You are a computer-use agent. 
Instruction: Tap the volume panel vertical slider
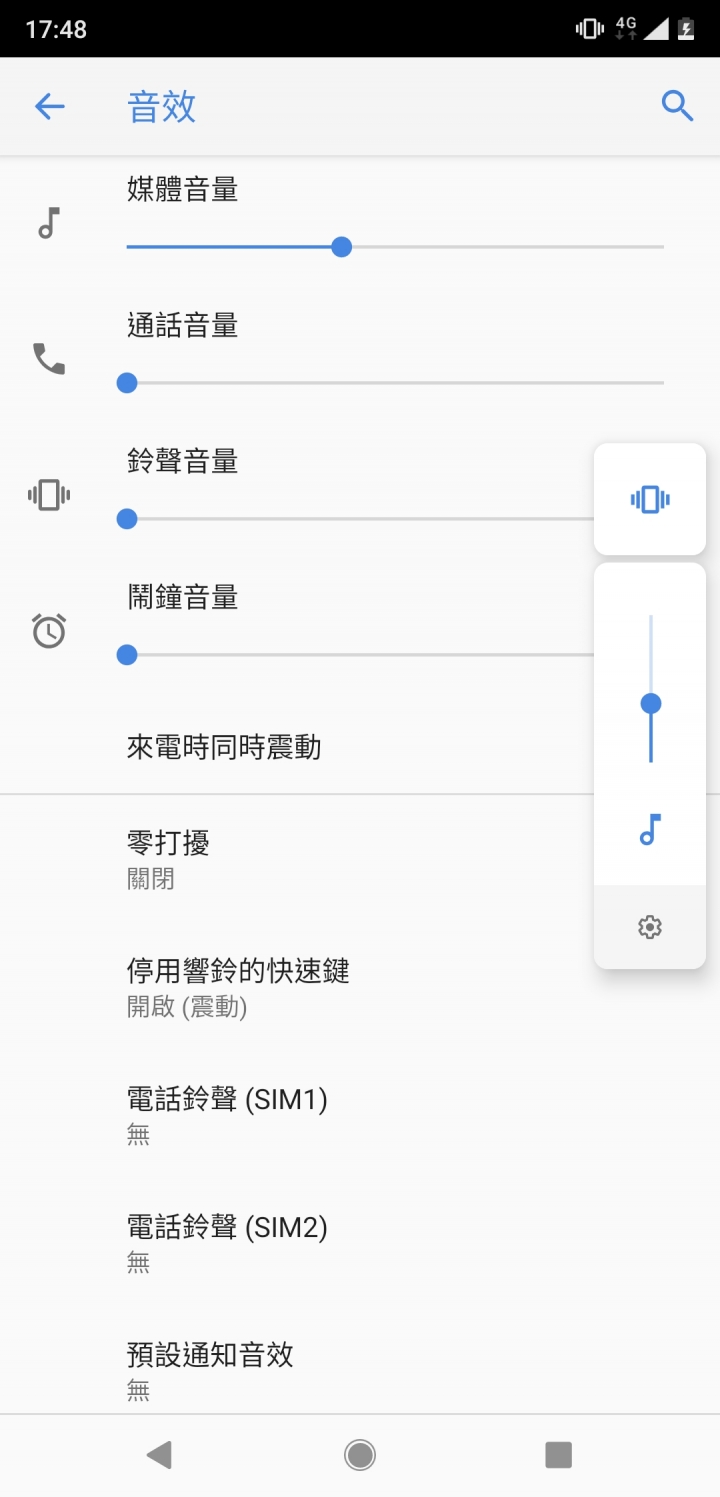coord(651,689)
